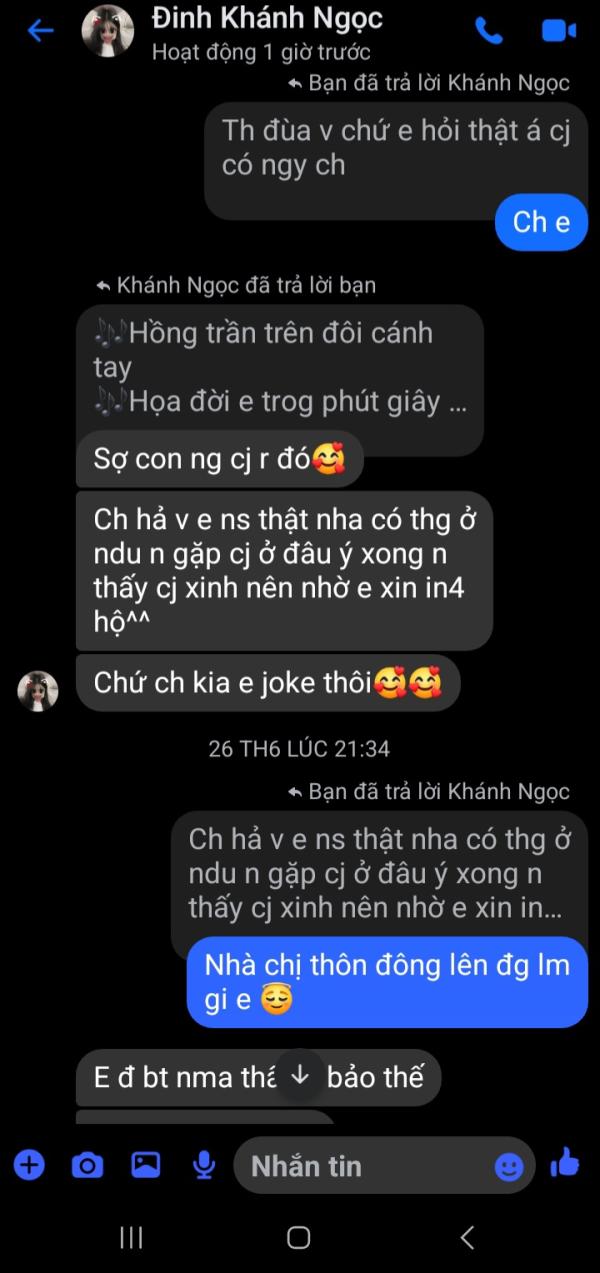600x1273 pixels.
Task: Open the camera to take a photo
Action: pos(87,1165)
